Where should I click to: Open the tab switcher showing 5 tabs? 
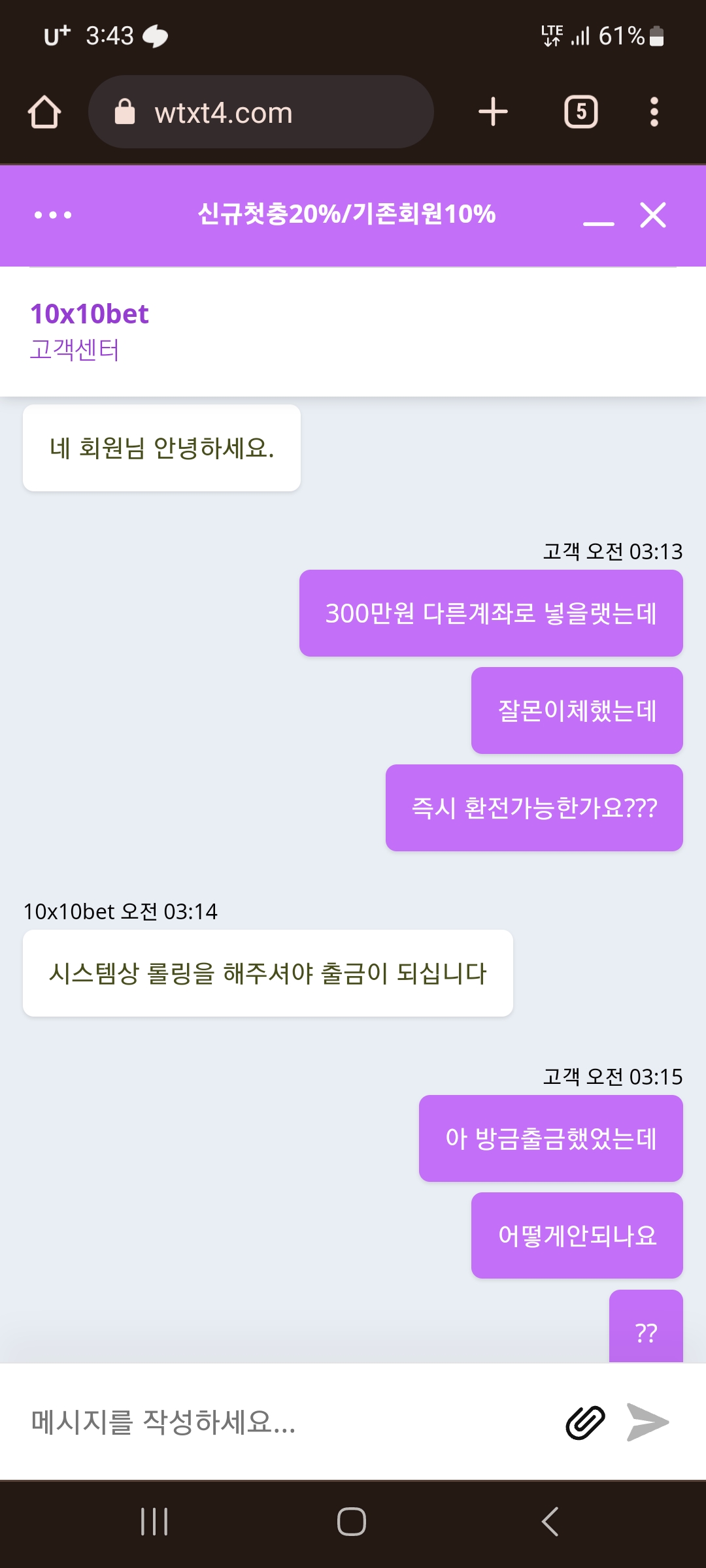(x=580, y=112)
